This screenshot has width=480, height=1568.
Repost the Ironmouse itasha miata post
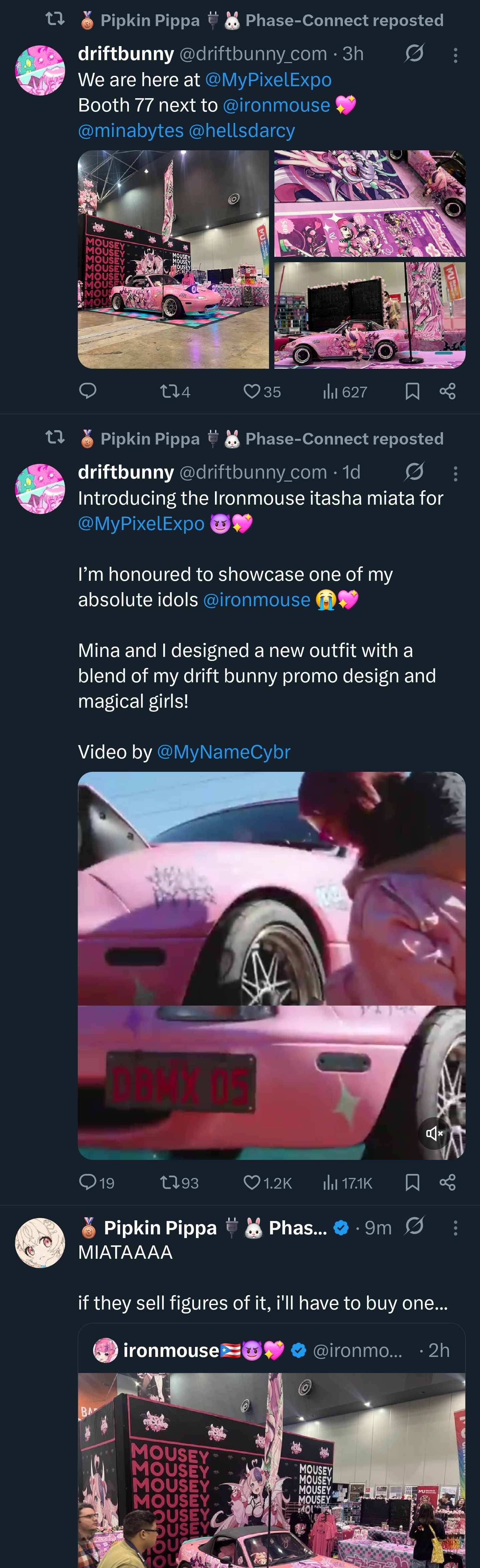169,1182
